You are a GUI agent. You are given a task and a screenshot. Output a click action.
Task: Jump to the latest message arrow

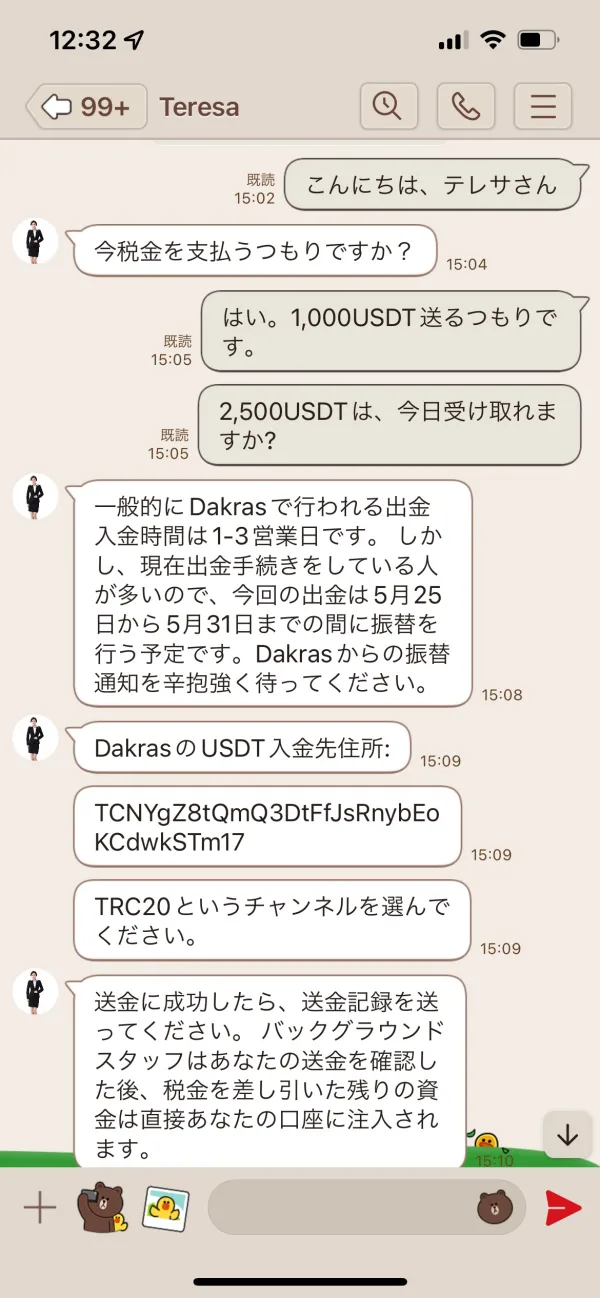(x=567, y=1135)
